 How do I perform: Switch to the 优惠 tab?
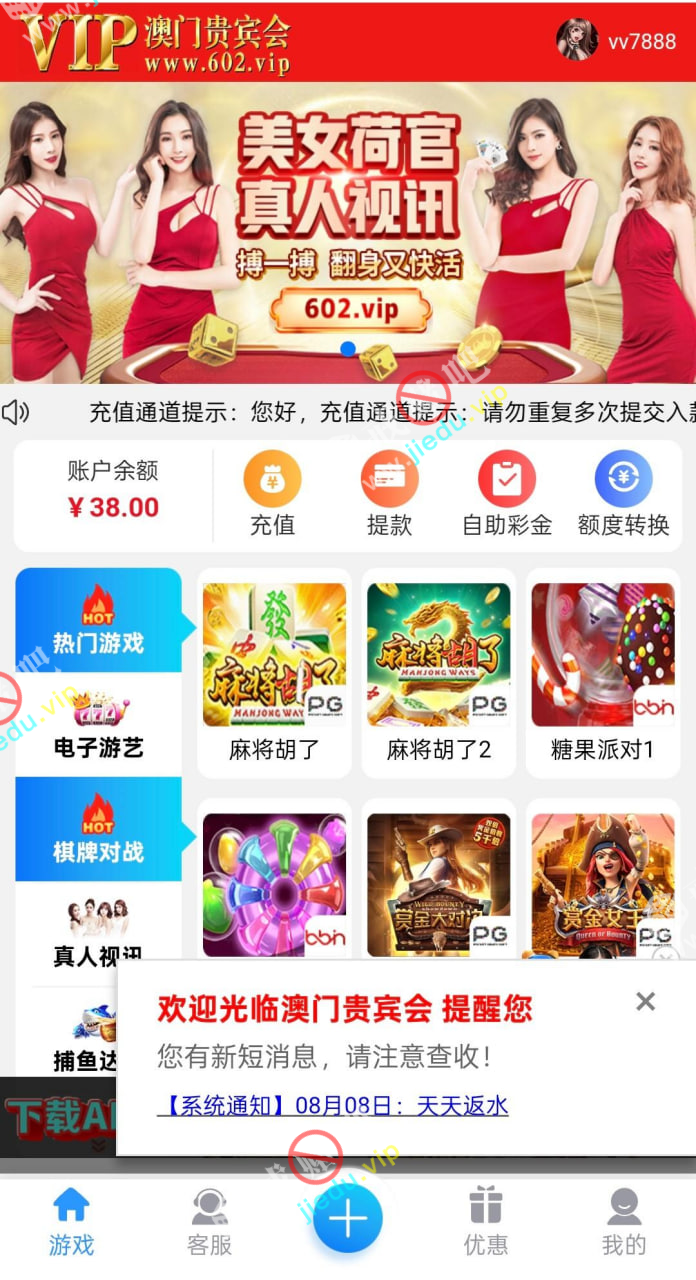(486, 1220)
